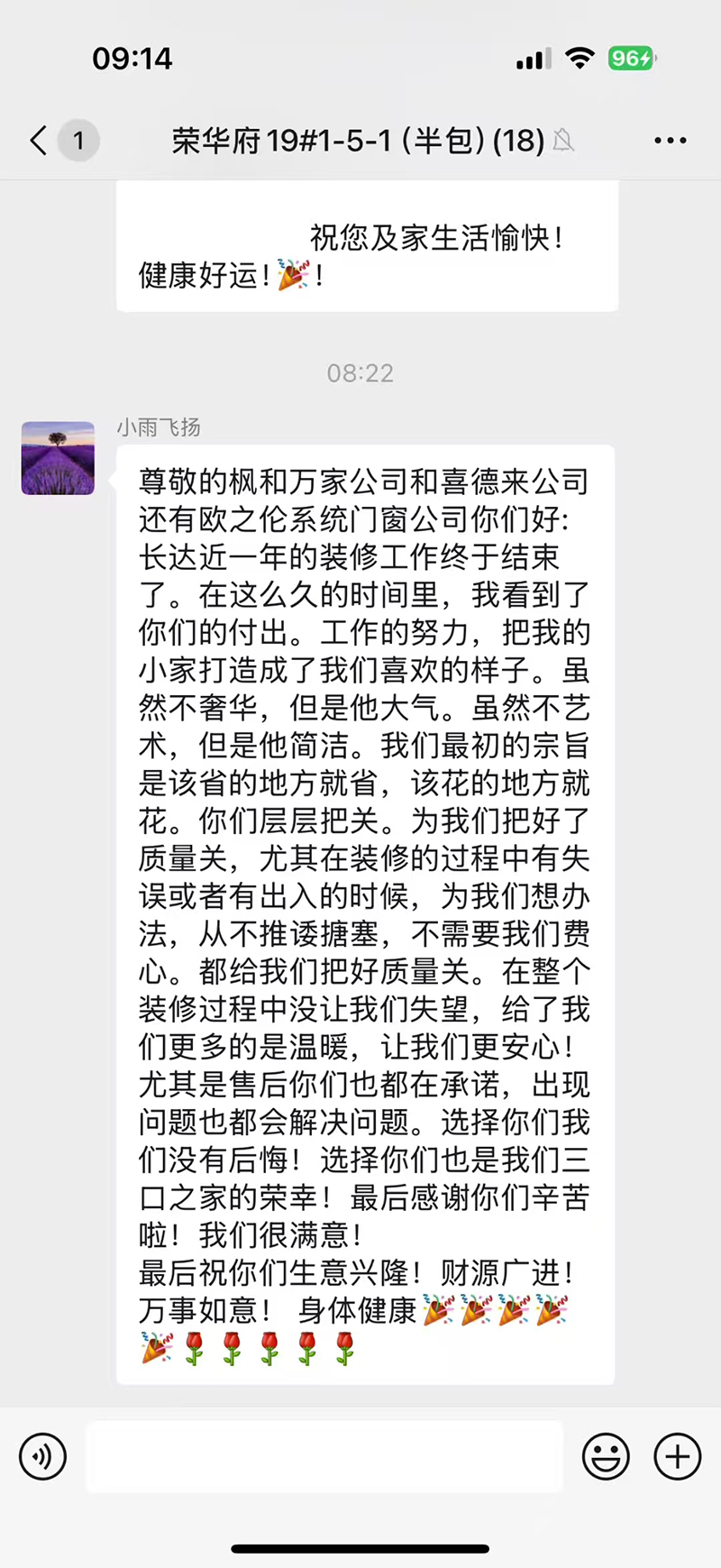The height and width of the screenshot is (1568, 721).
Task: View 小雨飞扬's profile avatar
Action: 58,458
